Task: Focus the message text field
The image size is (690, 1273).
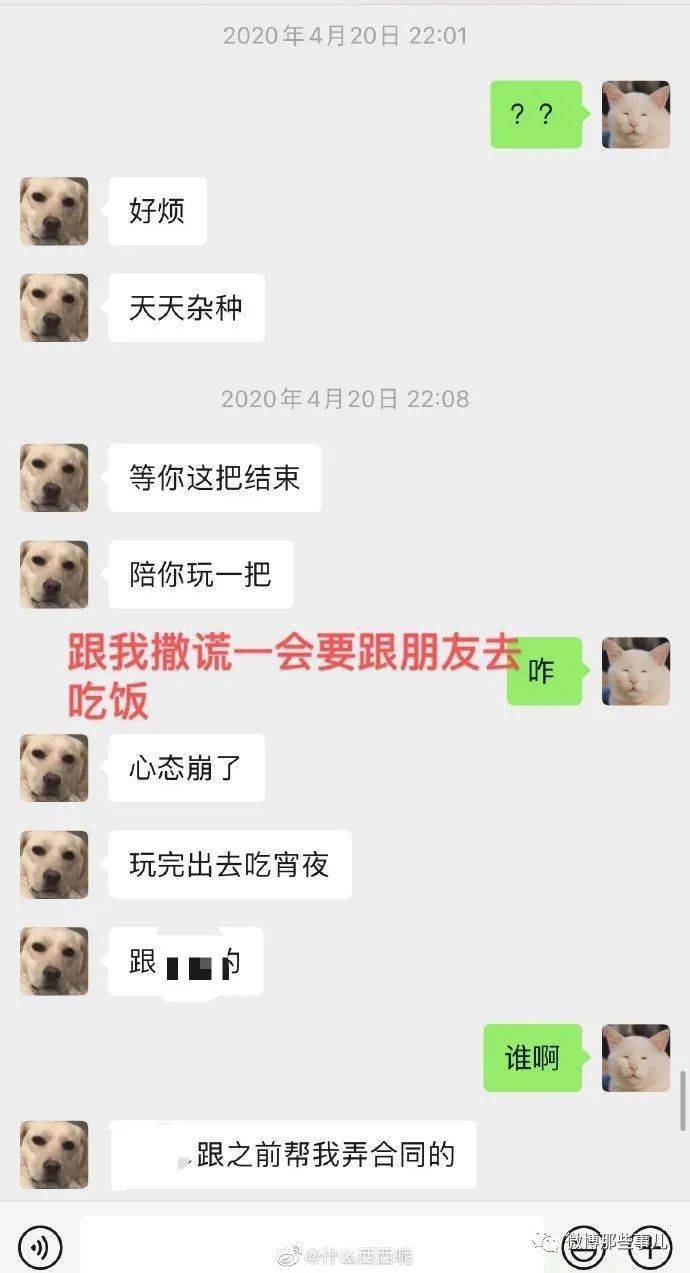Action: (313, 1245)
